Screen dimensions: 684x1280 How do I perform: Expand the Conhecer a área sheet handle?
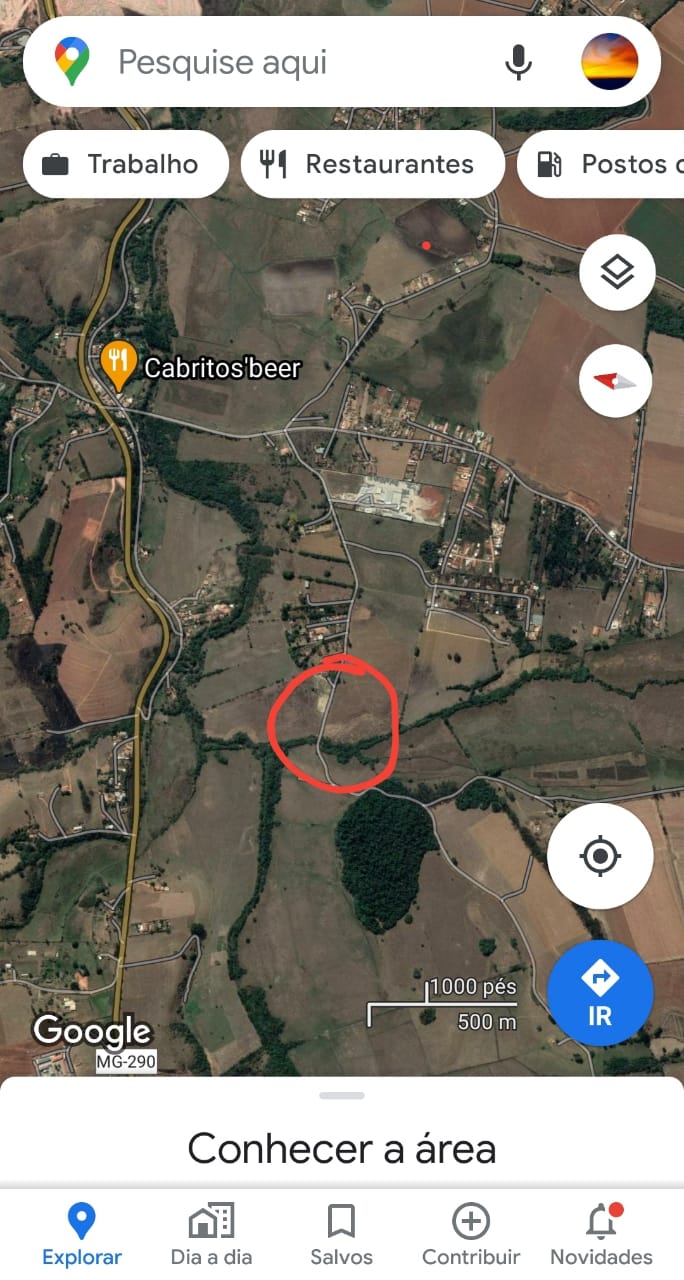tap(342, 1096)
